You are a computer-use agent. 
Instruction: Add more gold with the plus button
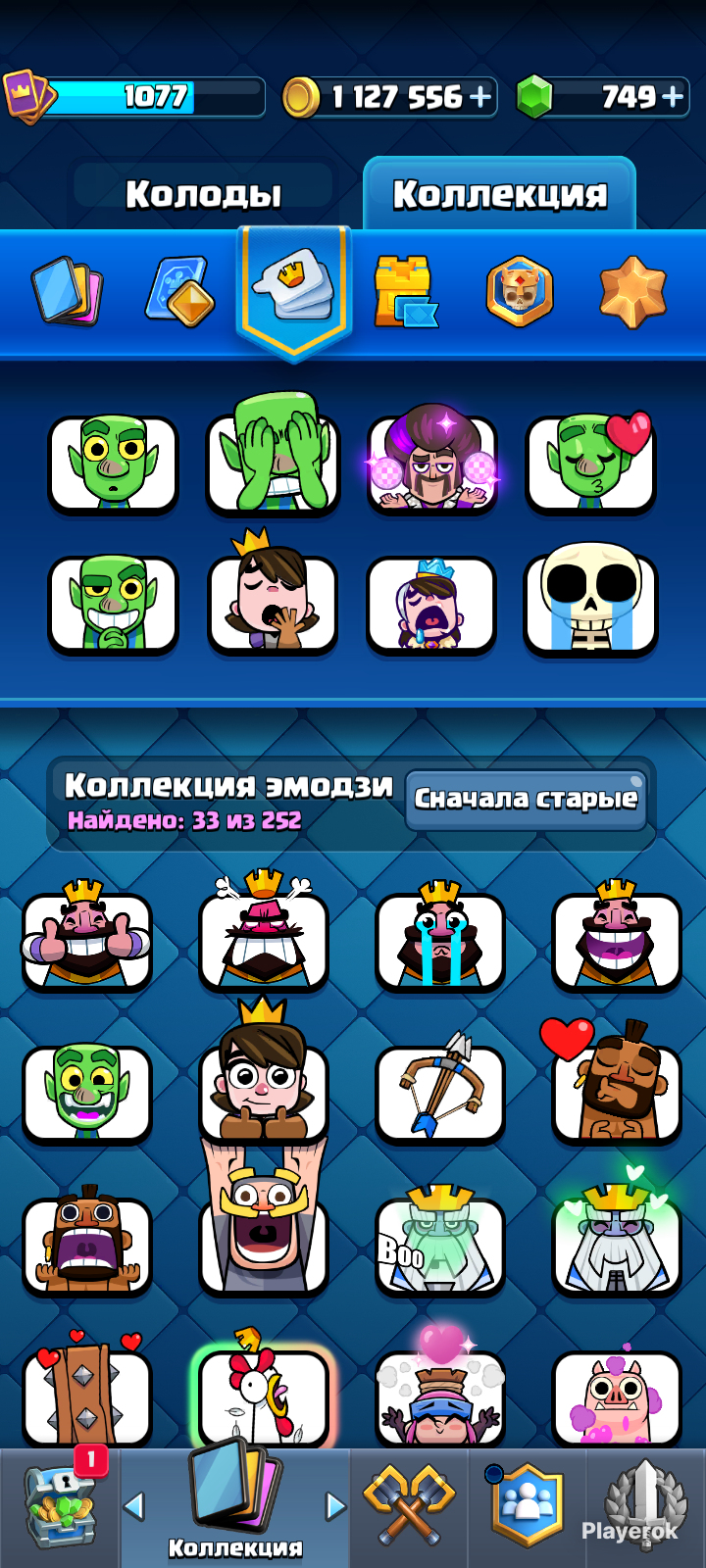480,97
